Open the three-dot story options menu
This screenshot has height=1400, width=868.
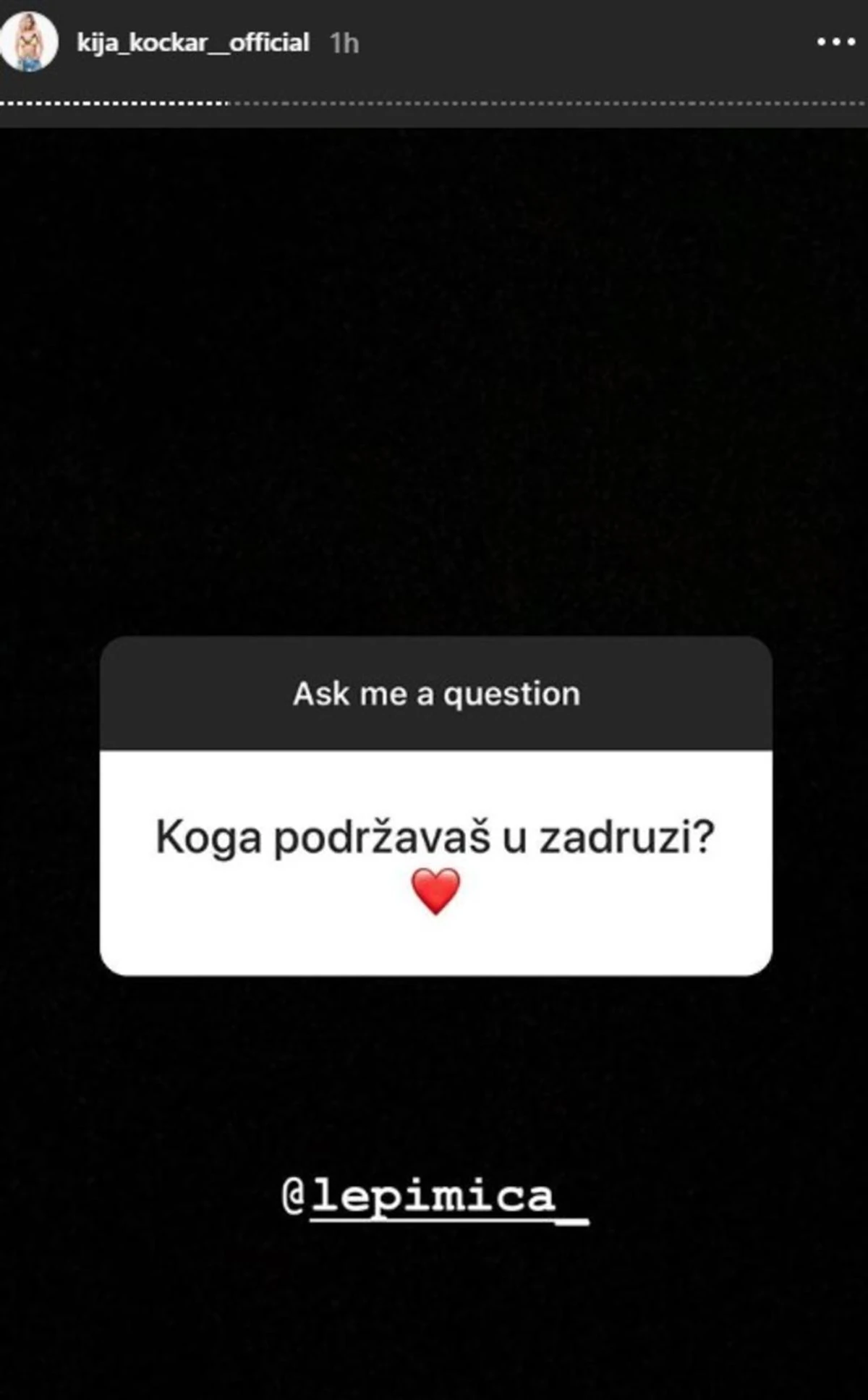point(835,43)
